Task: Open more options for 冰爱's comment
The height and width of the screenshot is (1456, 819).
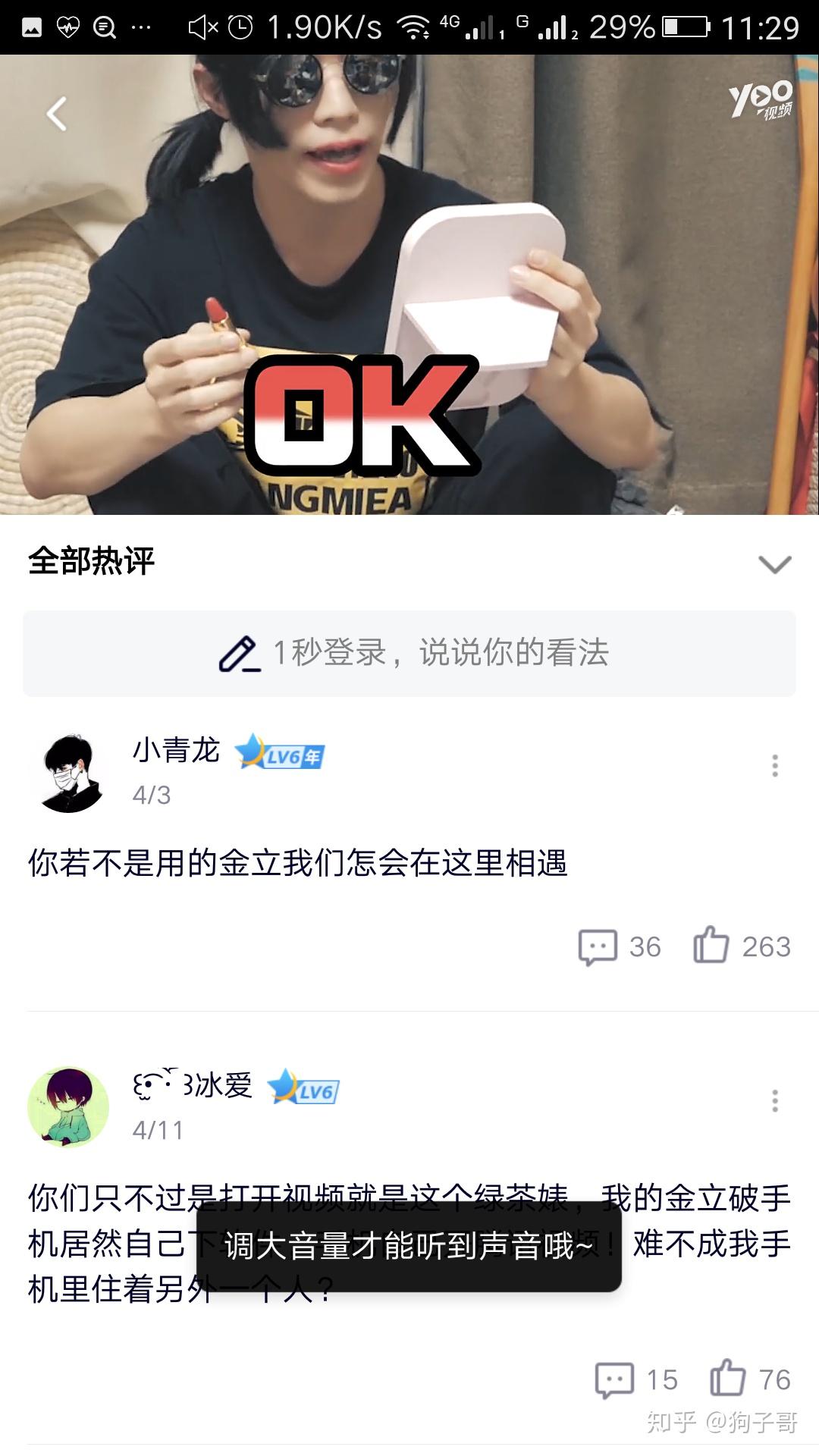Action: 774,1100
